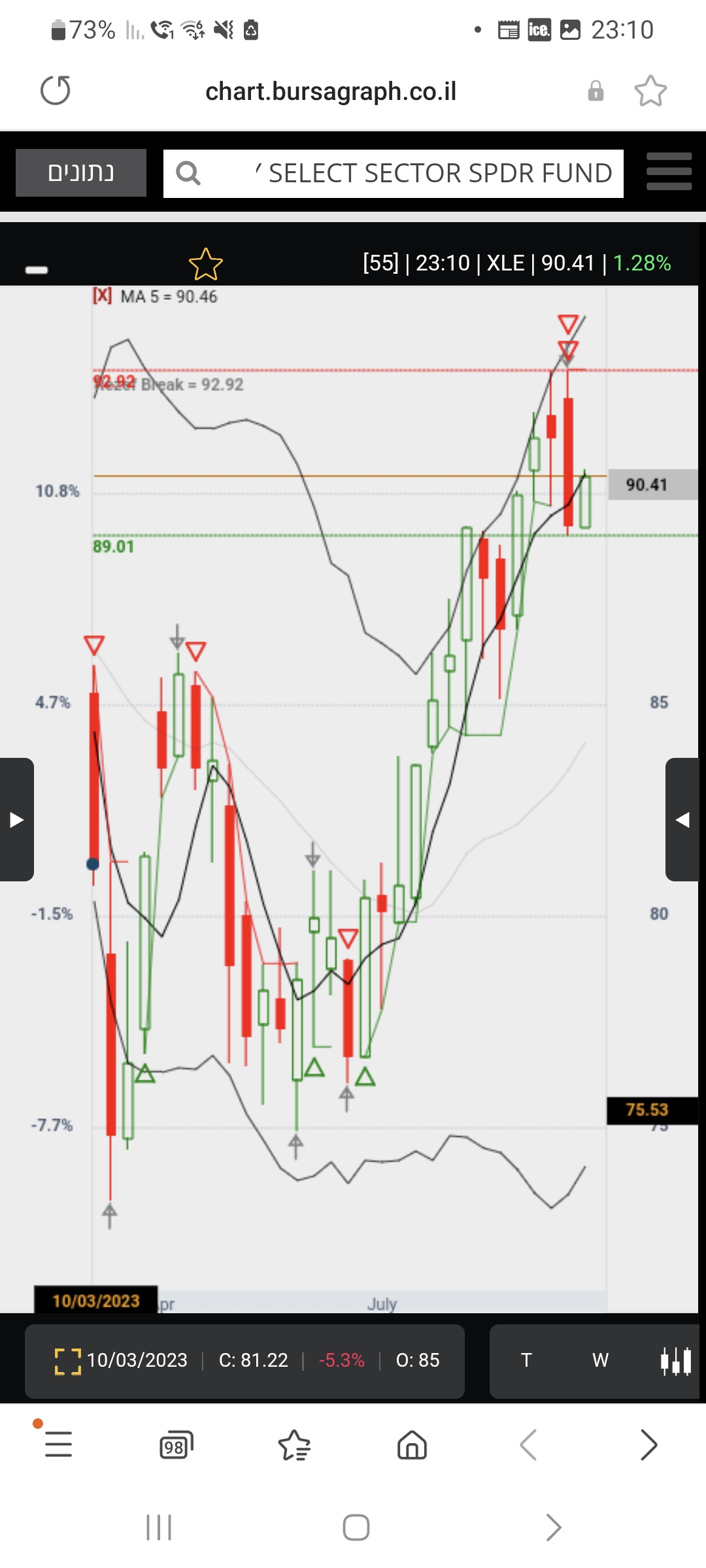Open the right side panel arrow
This screenshot has height=1568, width=706.
click(683, 819)
